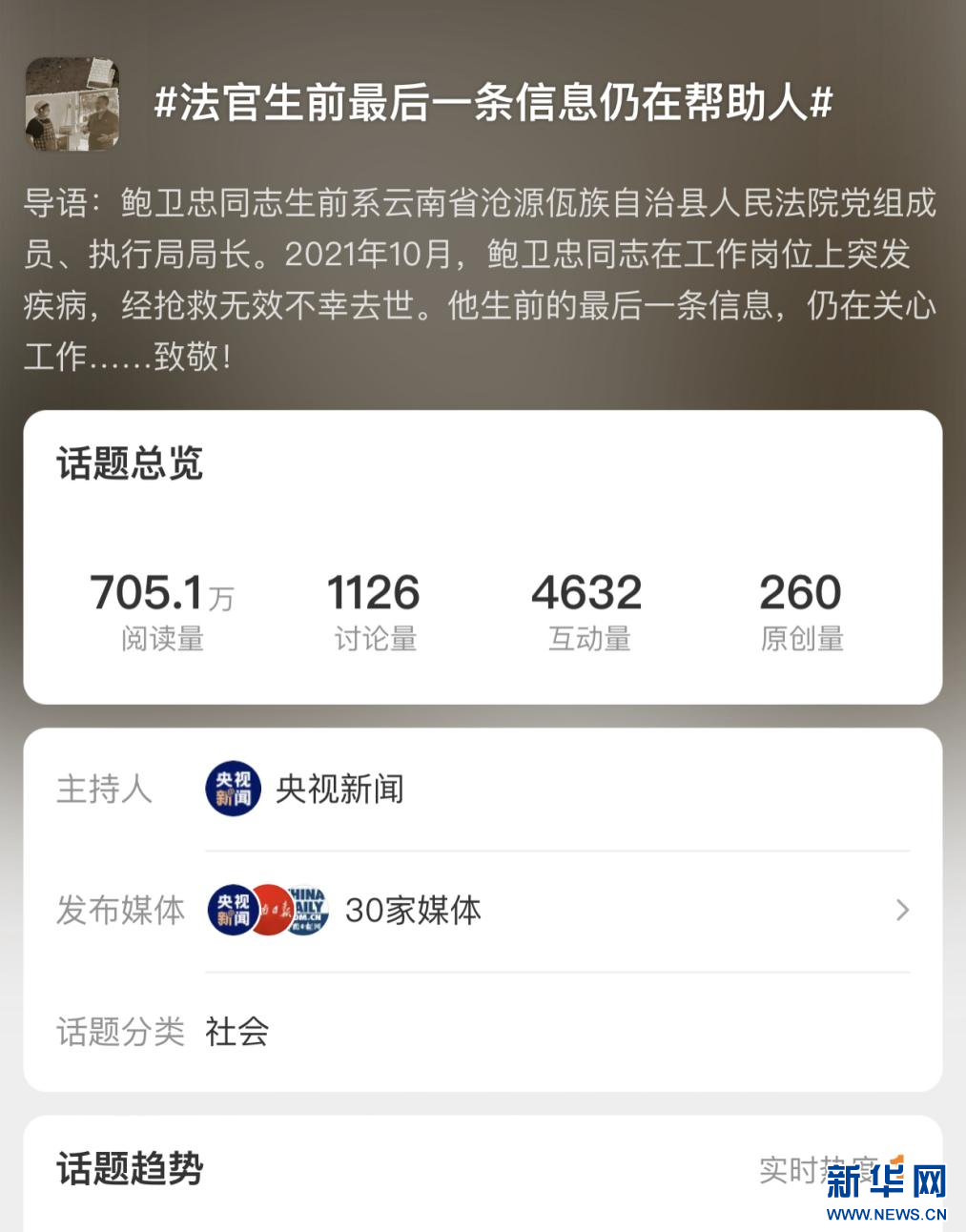Select the 社会 topic category
Screen dimensions: 966x1232
pyautogui.click(x=235, y=1032)
